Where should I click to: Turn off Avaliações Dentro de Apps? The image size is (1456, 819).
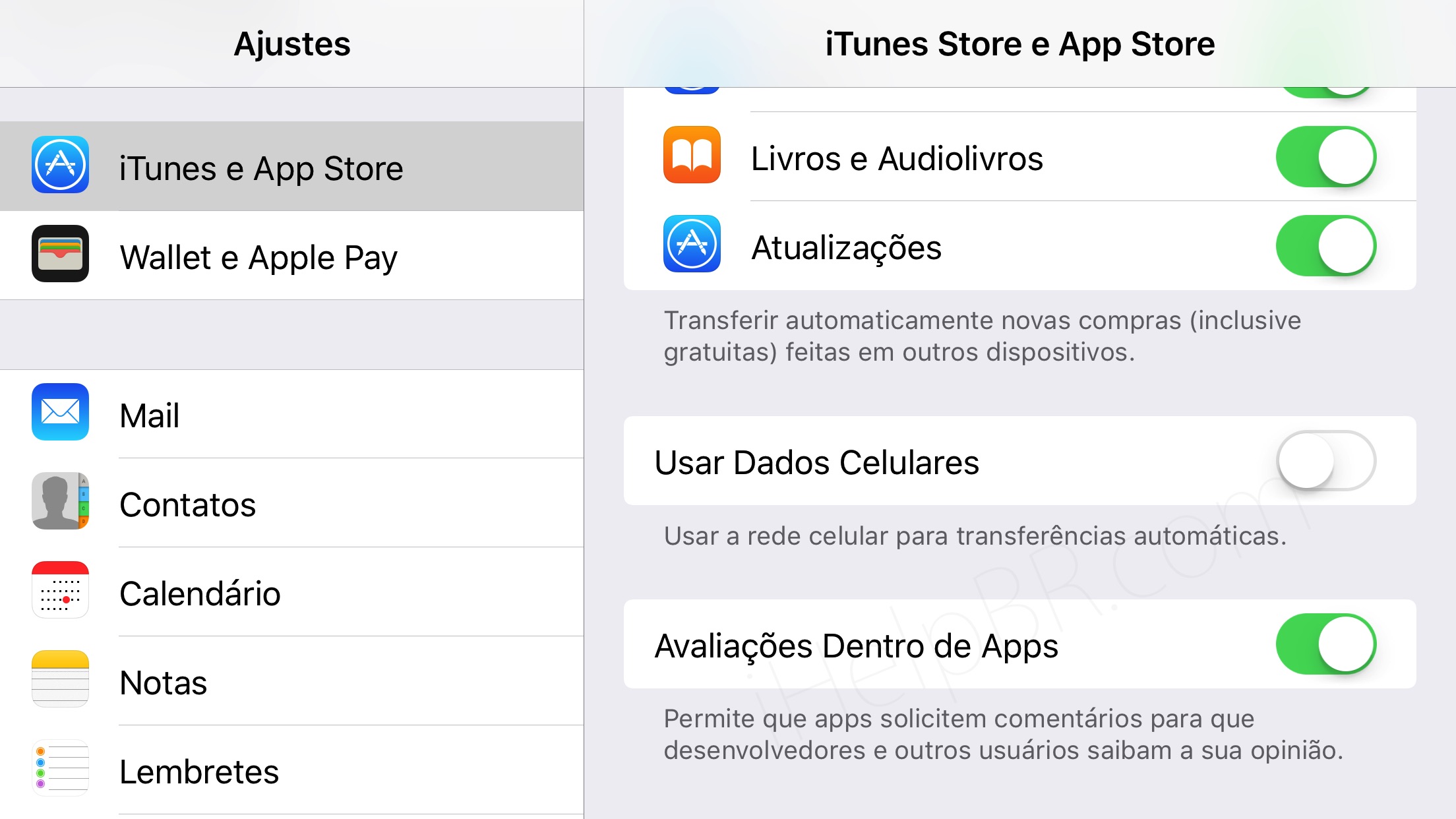click(x=1325, y=644)
